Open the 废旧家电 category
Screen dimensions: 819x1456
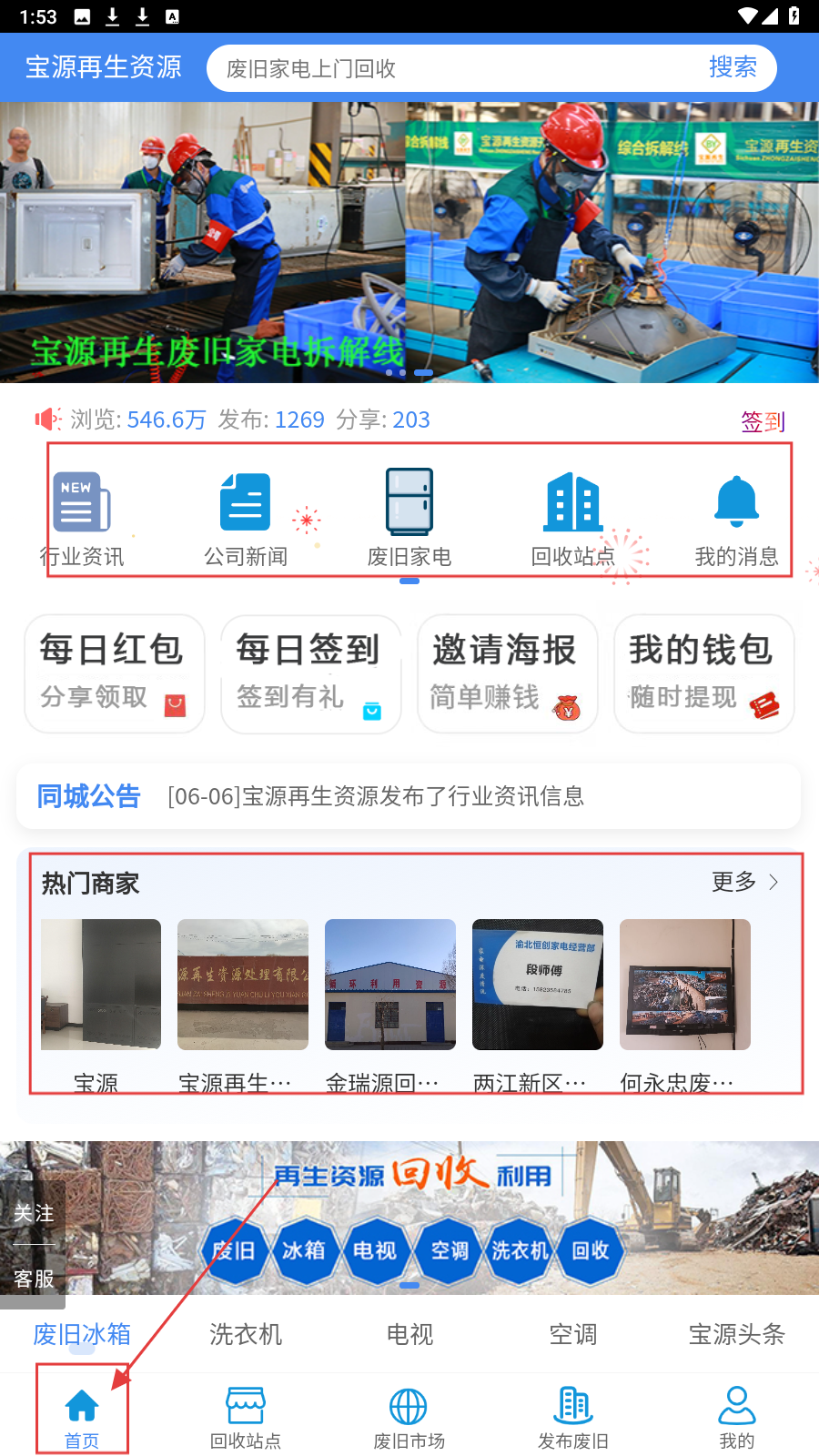tap(409, 516)
